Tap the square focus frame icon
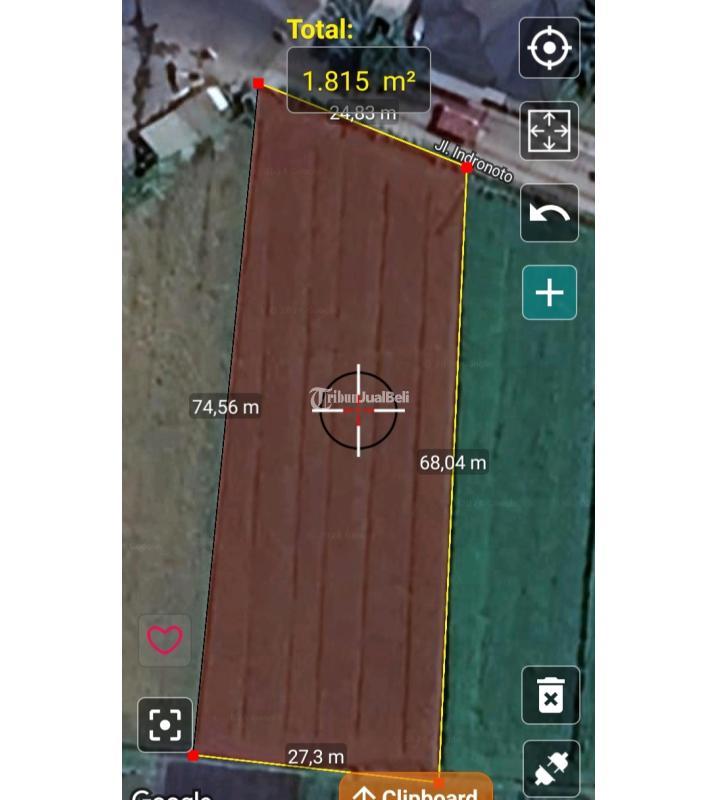 pos(165,724)
